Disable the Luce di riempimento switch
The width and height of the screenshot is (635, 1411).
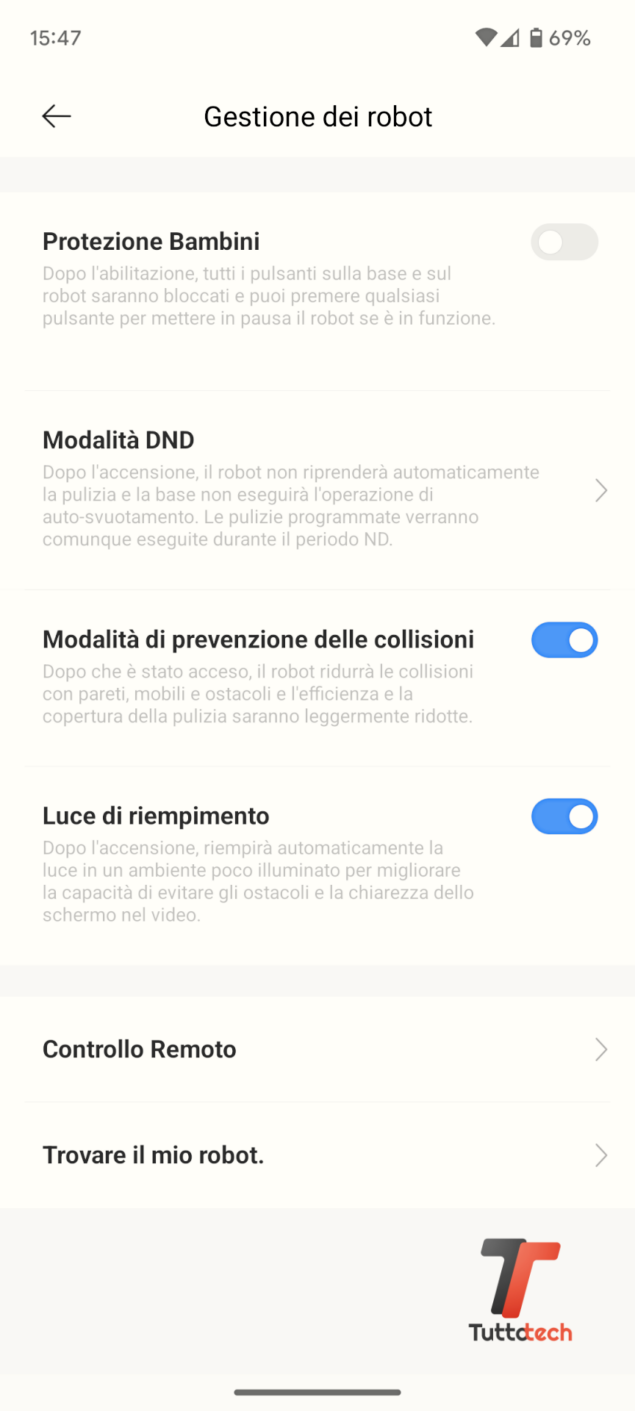pos(564,816)
